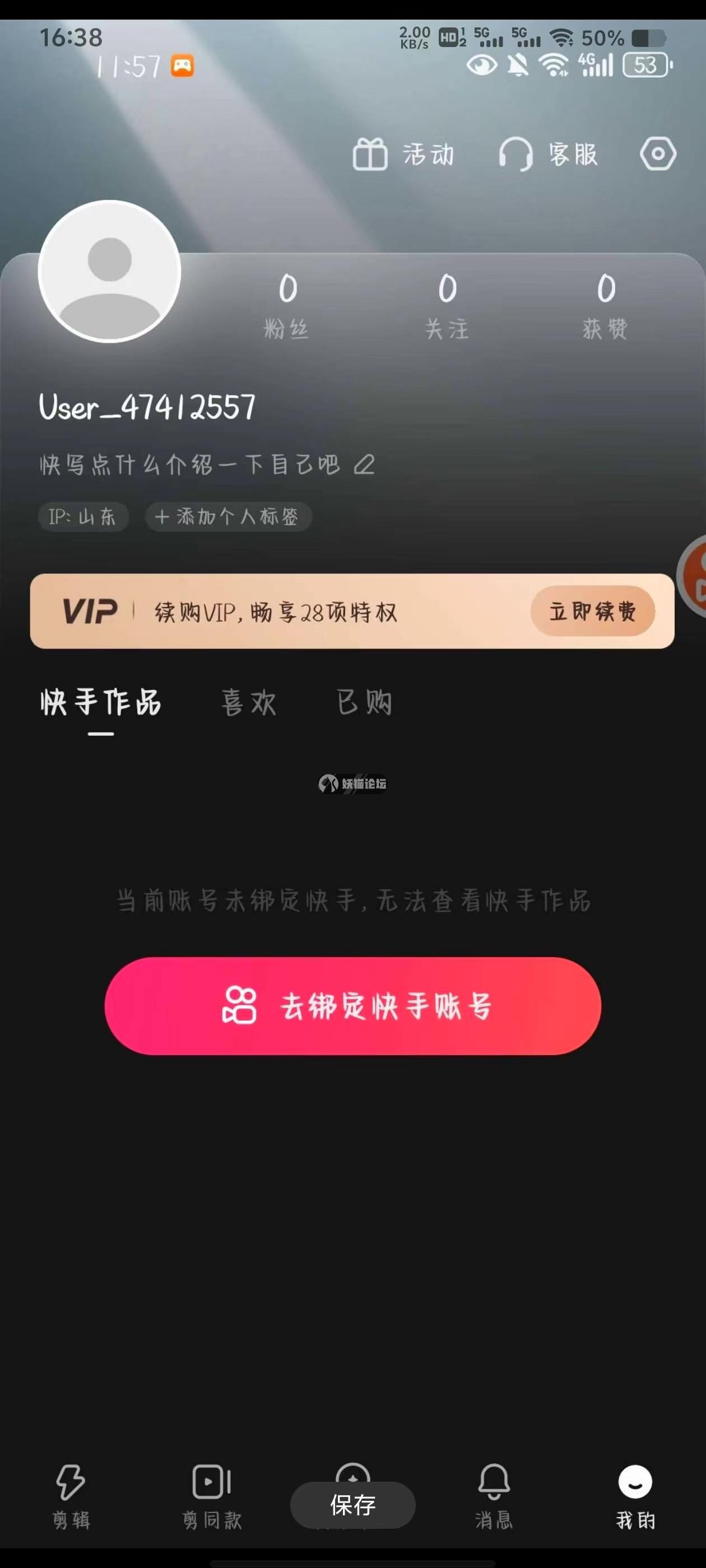Add a personal tag 添加个人标签
The image size is (706, 1568).
click(x=228, y=517)
